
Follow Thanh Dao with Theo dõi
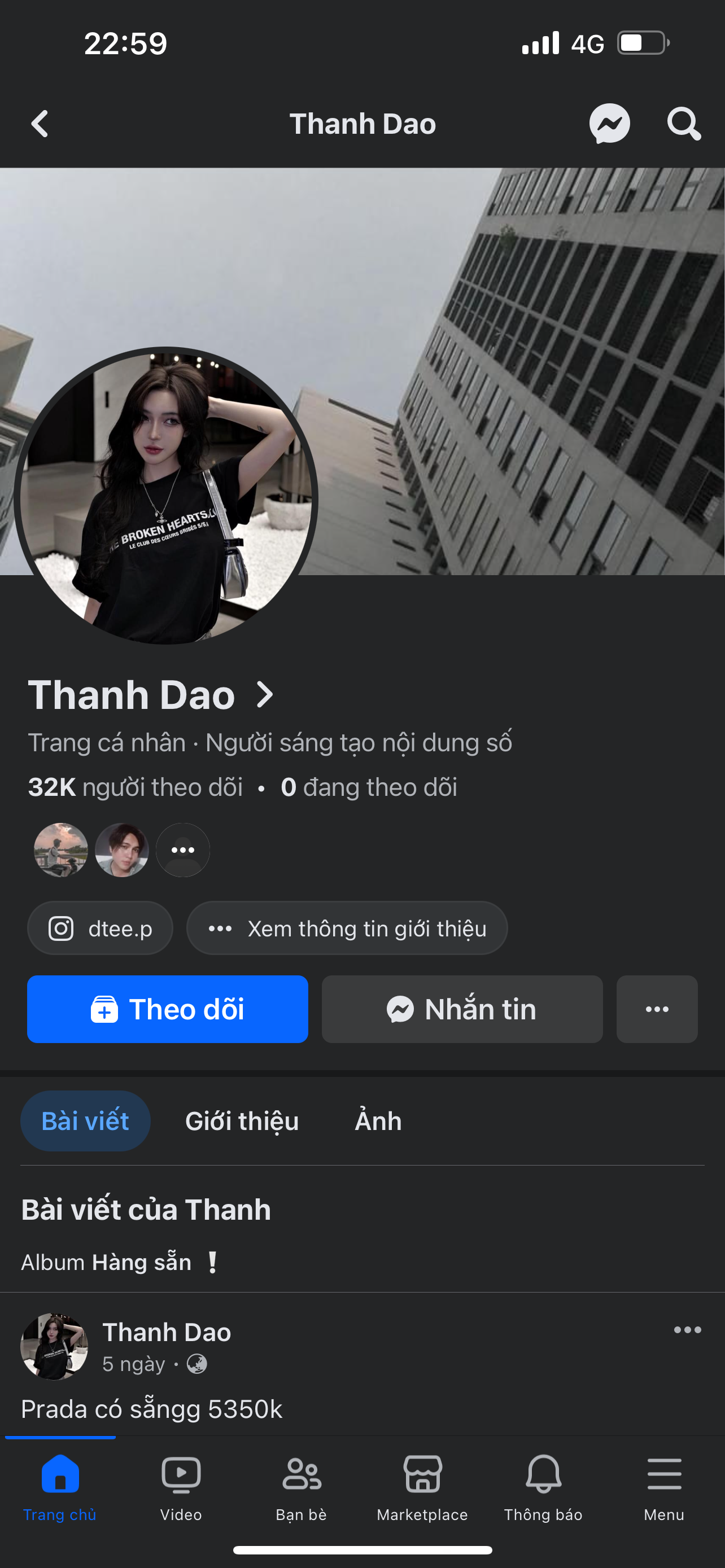coord(167,1009)
